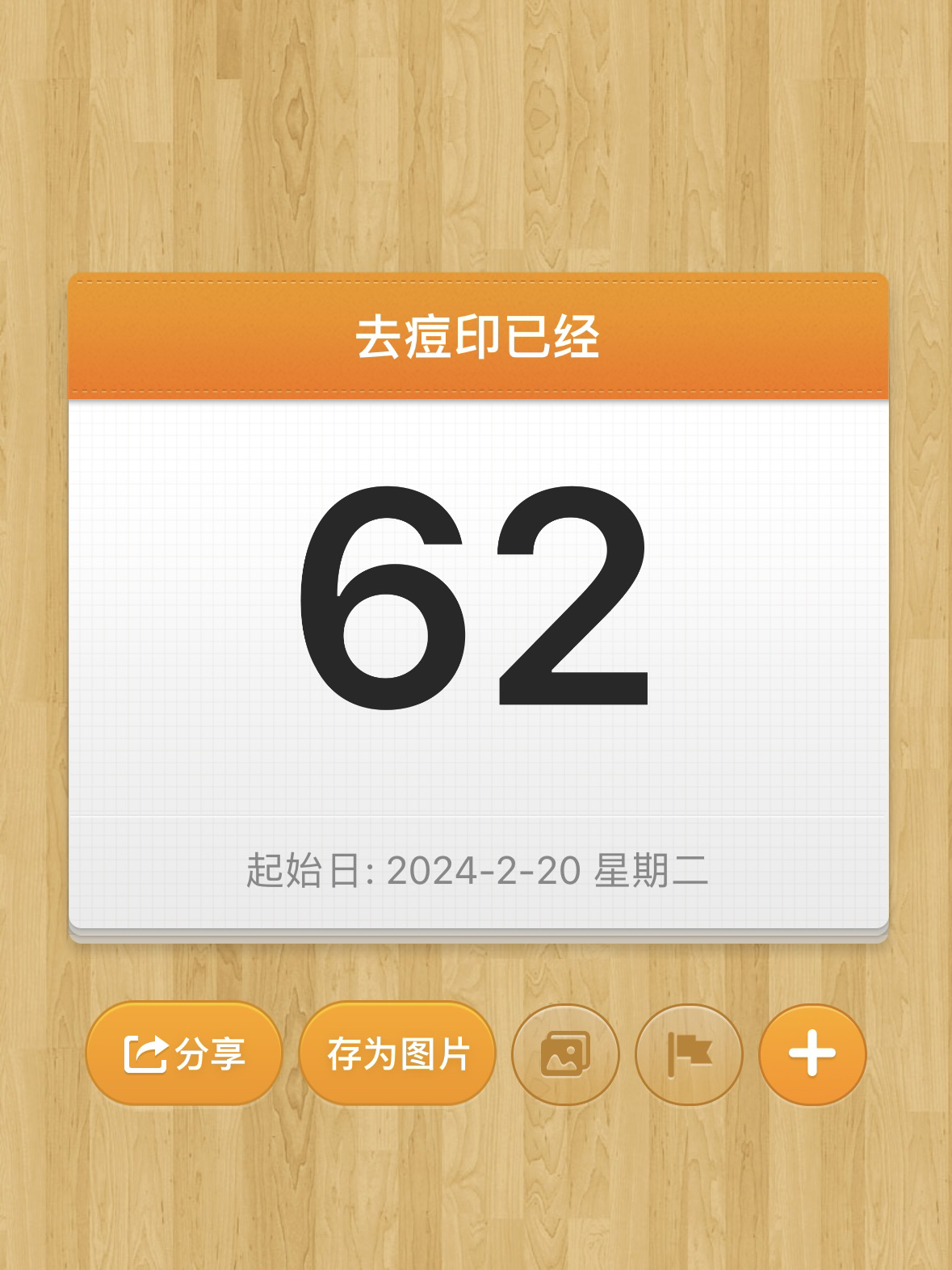The width and height of the screenshot is (952, 1270).
Task: Open the background picture icon
Action: 565,1053
